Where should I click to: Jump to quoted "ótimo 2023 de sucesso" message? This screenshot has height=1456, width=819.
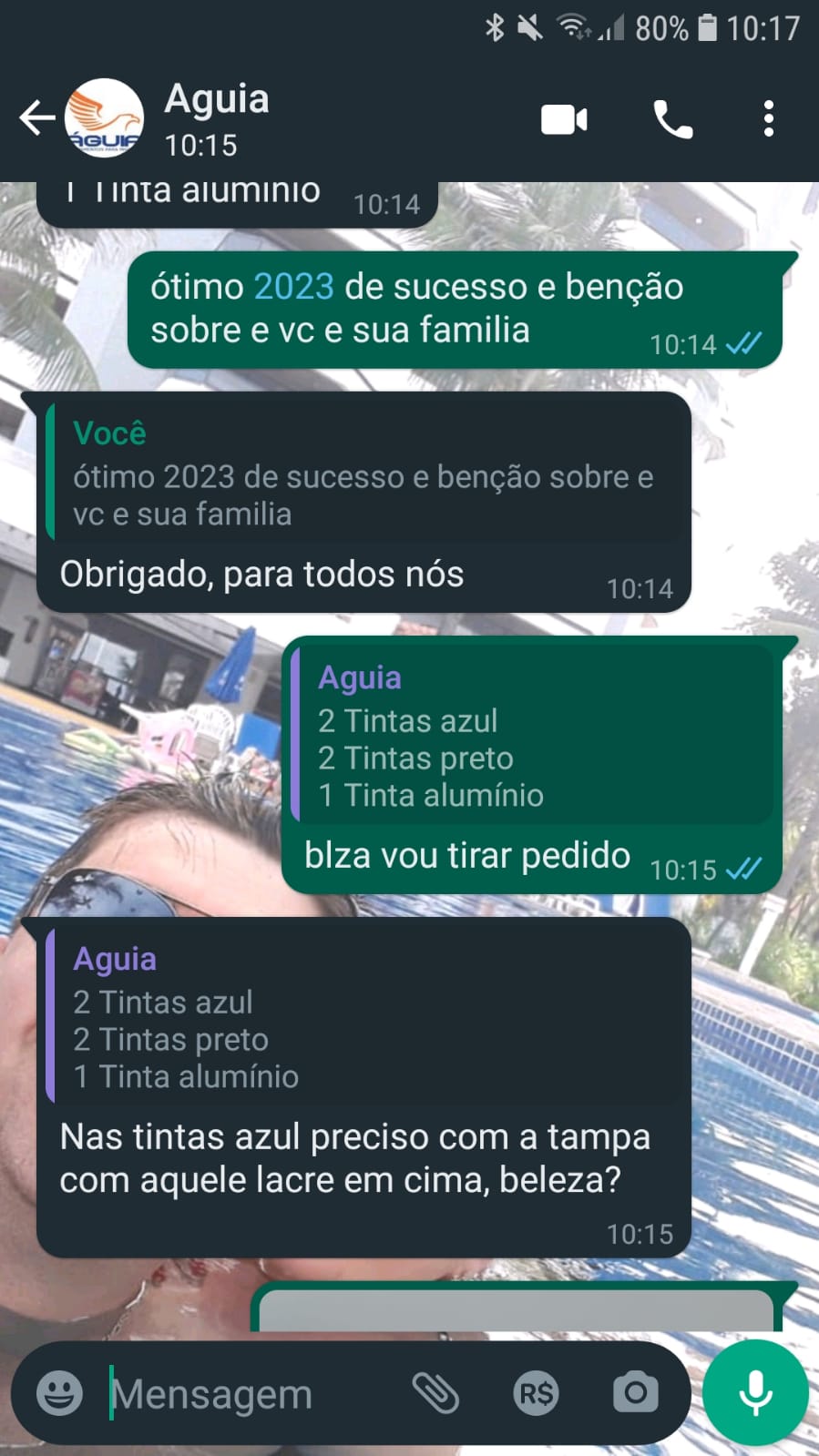(364, 473)
